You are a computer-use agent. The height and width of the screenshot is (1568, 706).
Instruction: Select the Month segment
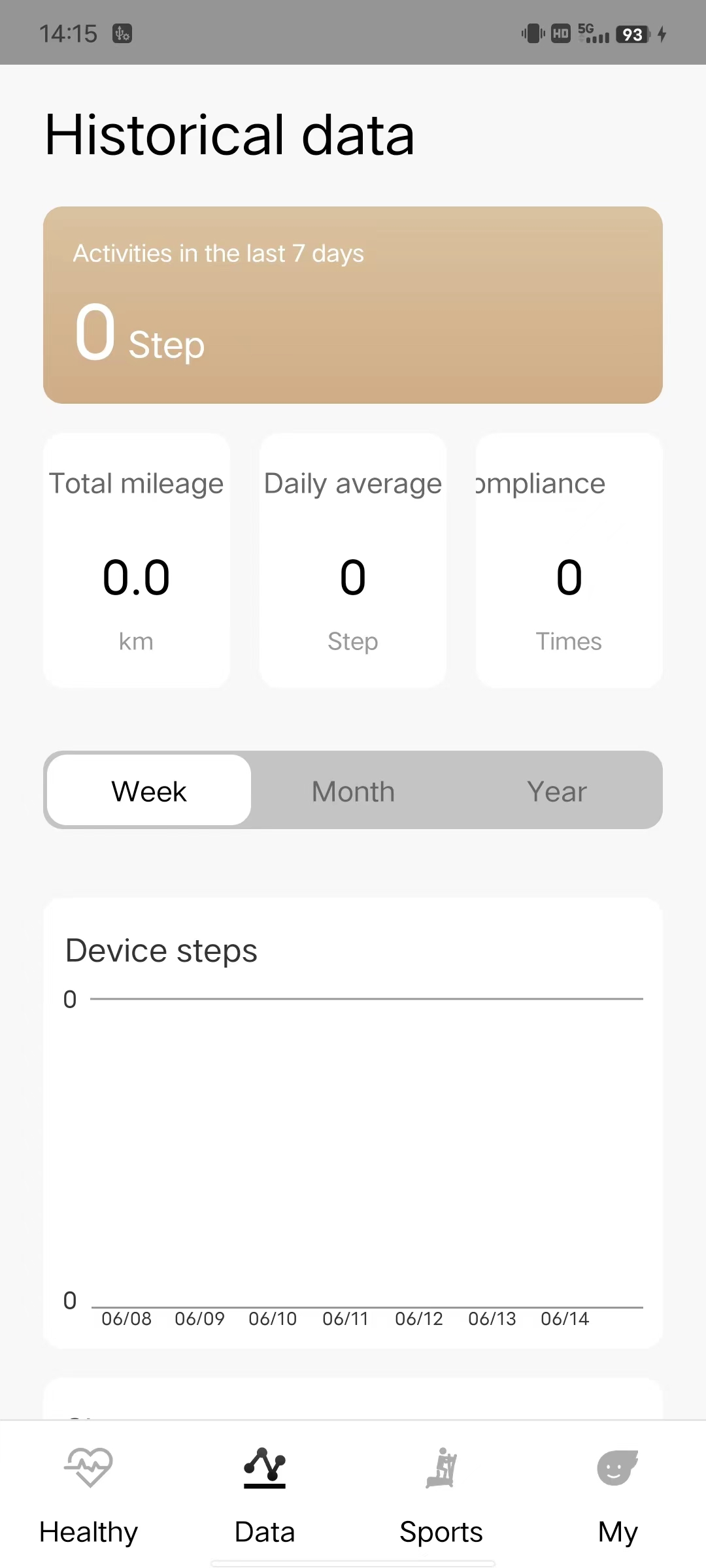[353, 791]
